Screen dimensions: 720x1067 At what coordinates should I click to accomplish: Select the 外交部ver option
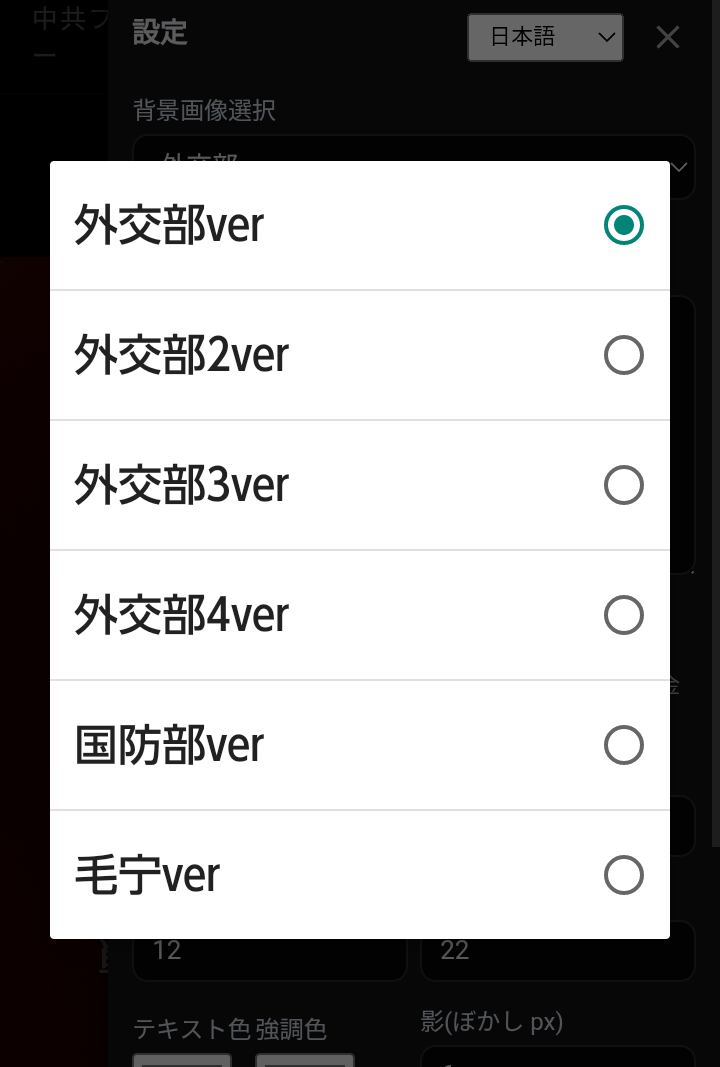click(x=360, y=226)
